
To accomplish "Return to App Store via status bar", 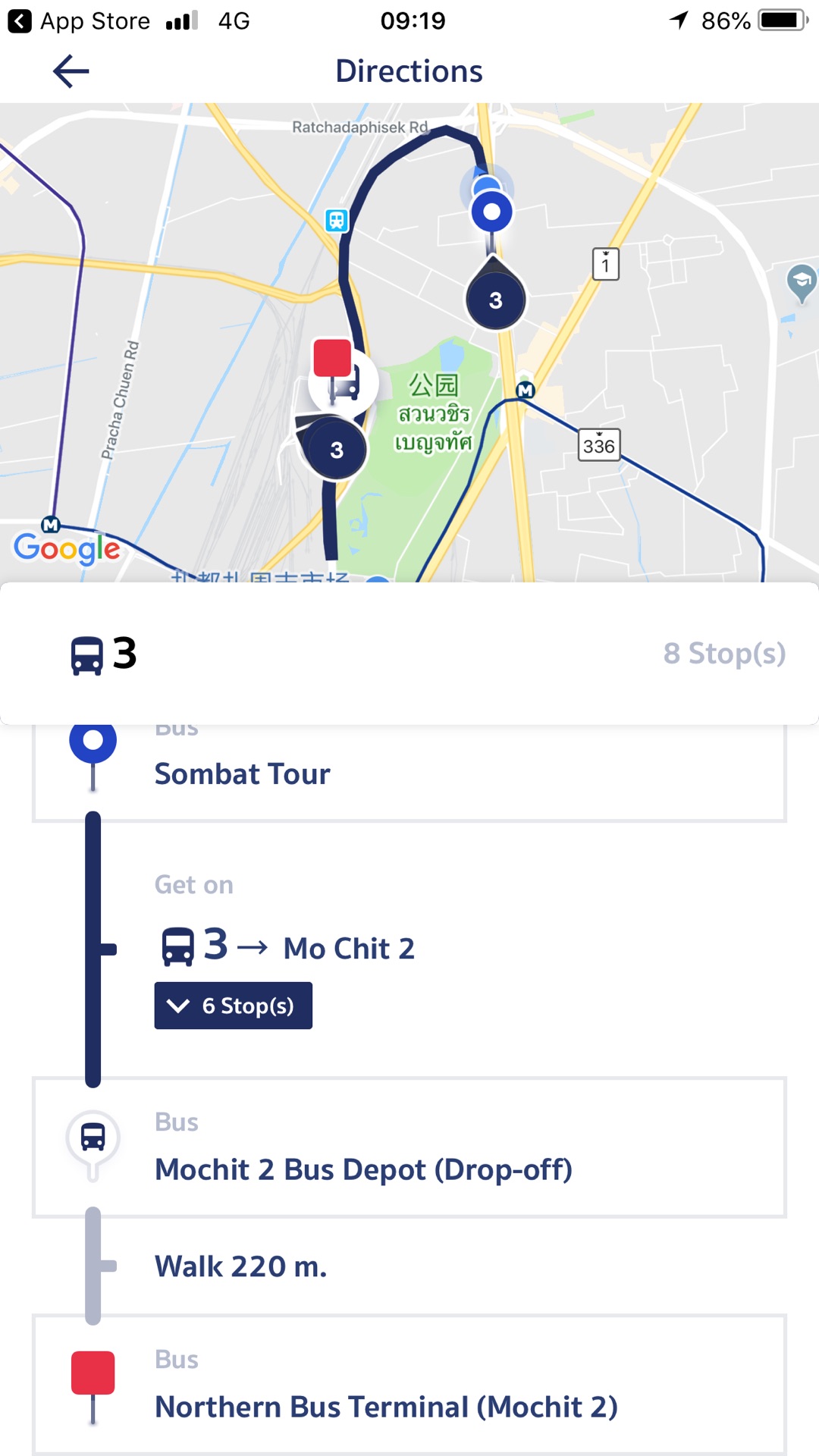I will click(x=79, y=20).
